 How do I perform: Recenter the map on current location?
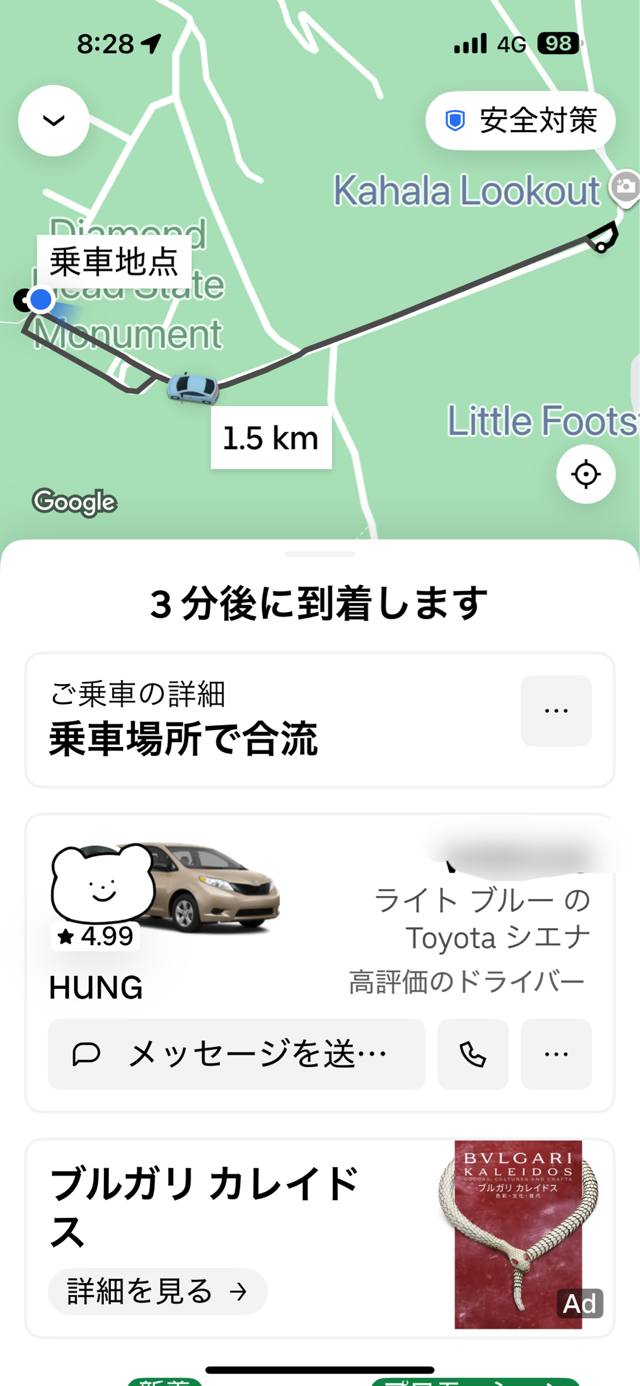(586, 474)
